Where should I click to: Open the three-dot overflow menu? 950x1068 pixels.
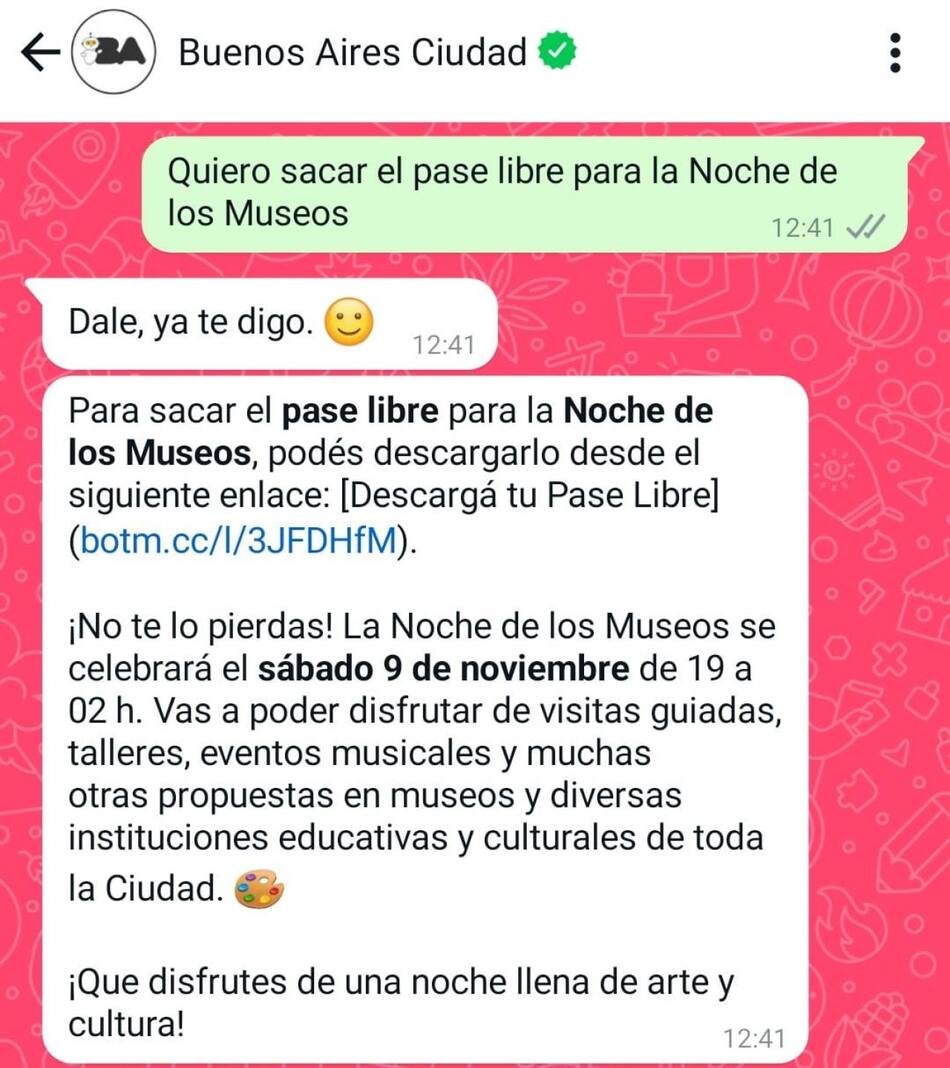(x=895, y=52)
